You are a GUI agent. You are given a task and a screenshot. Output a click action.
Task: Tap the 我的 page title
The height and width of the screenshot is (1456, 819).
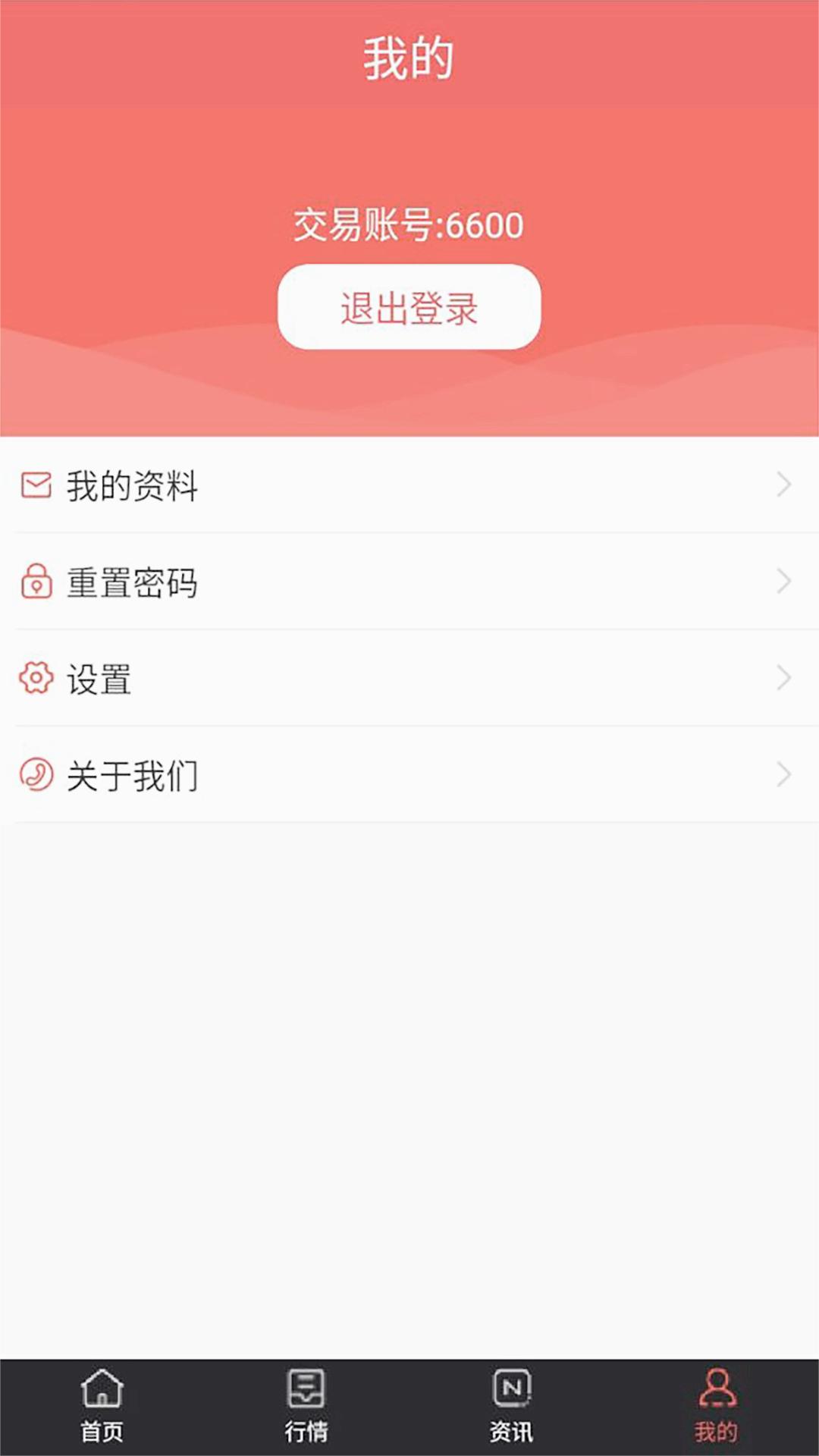click(409, 59)
